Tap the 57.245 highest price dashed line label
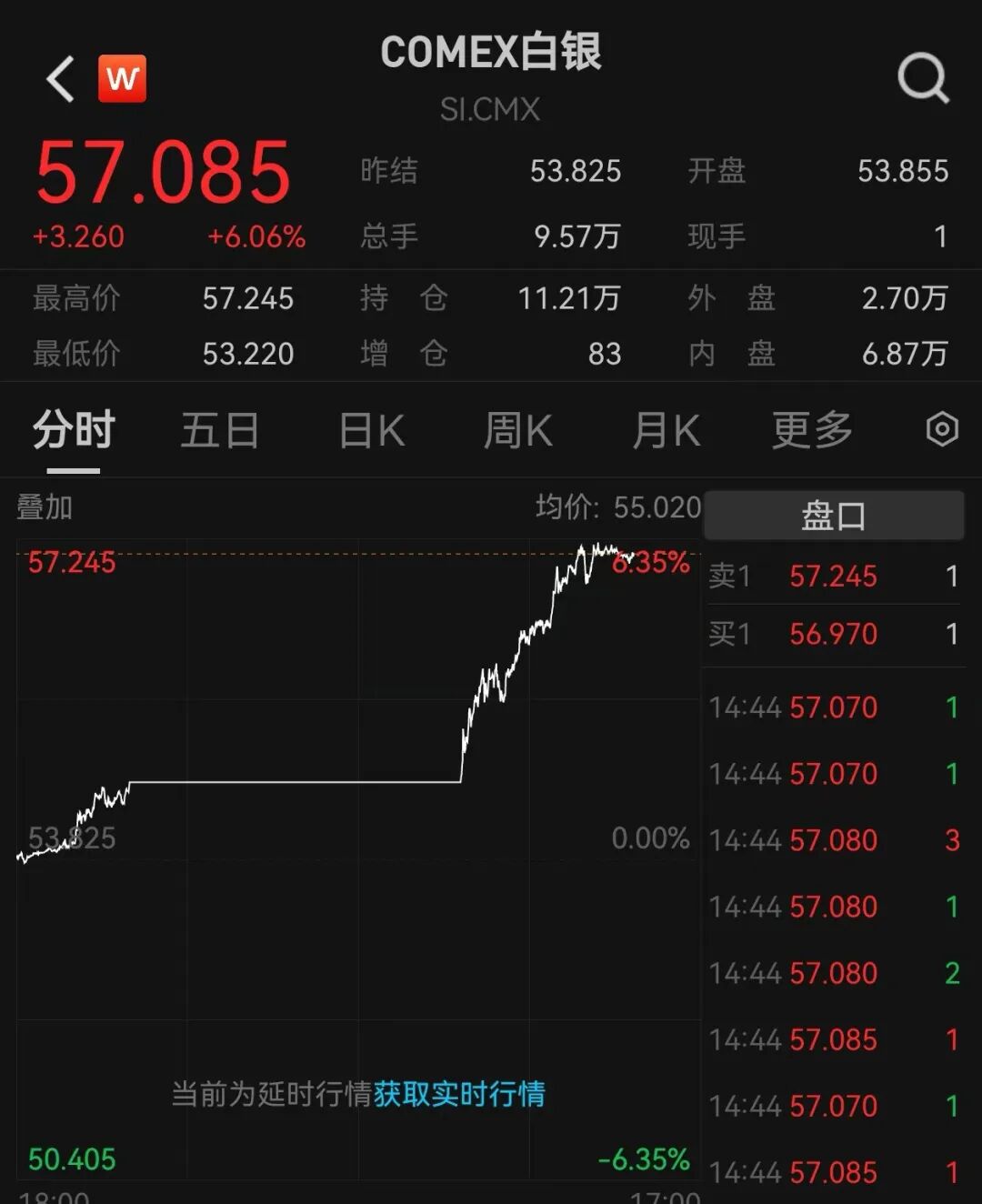 point(71,563)
